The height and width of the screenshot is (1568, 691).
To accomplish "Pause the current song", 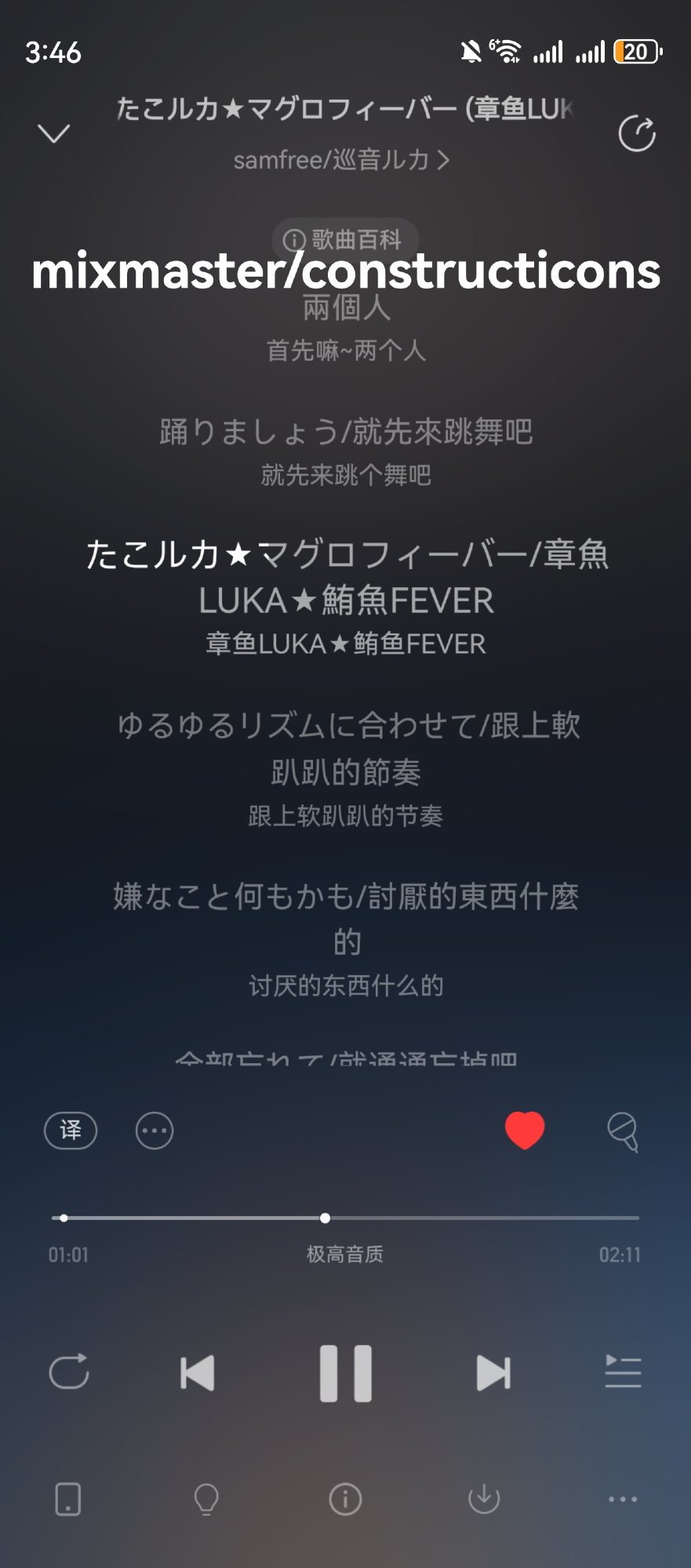I will click(345, 1373).
